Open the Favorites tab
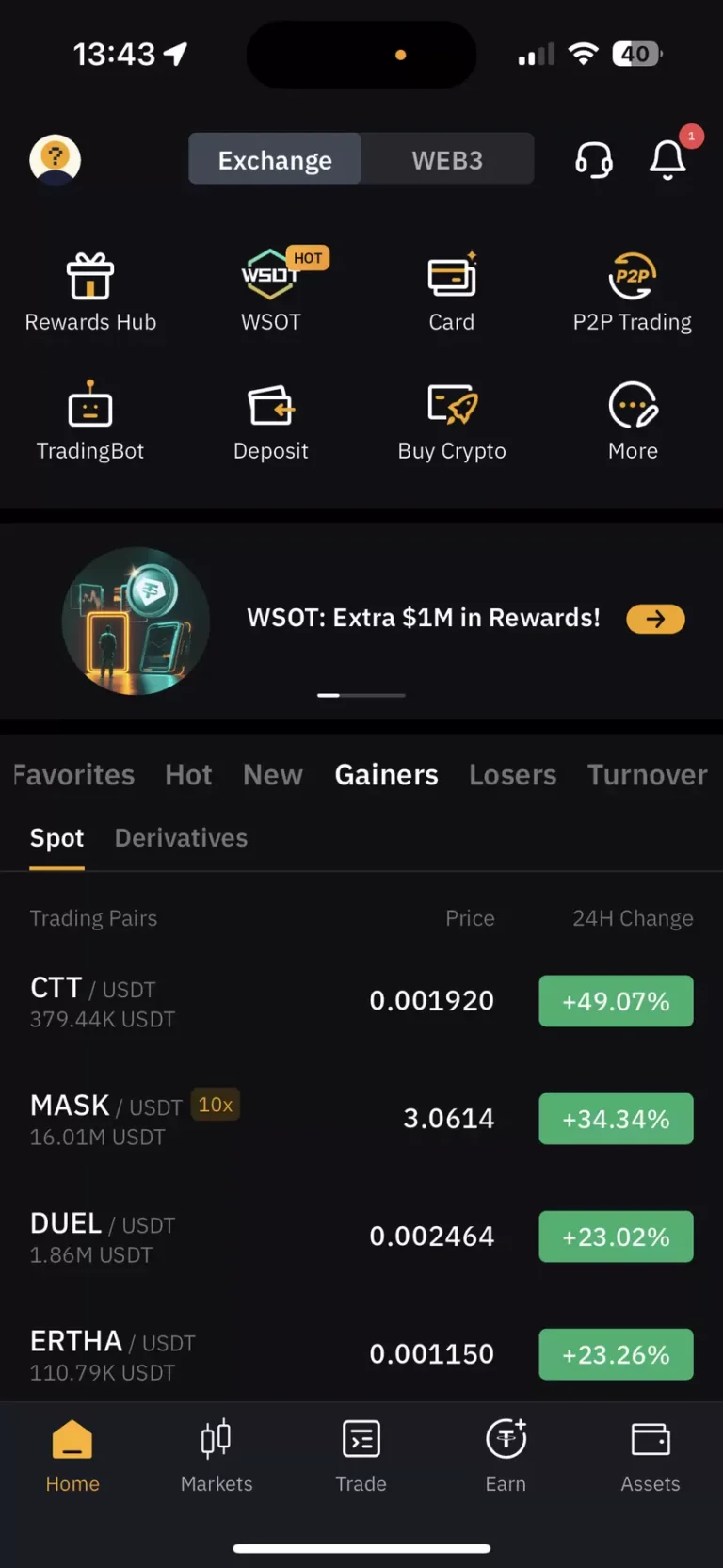The image size is (723, 1568). (x=73, y=774)
